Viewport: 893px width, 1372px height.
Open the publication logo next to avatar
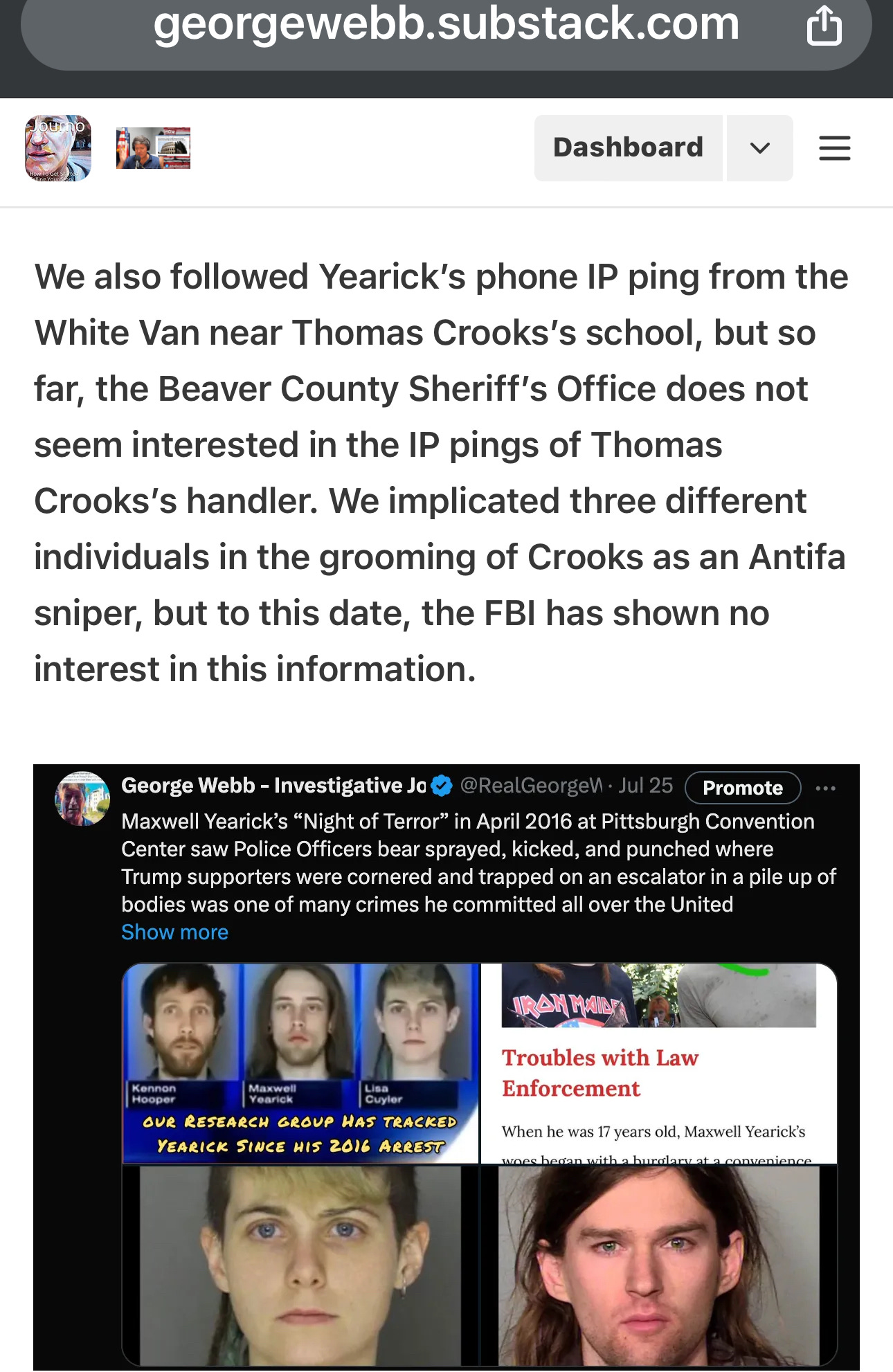[153, 148]
